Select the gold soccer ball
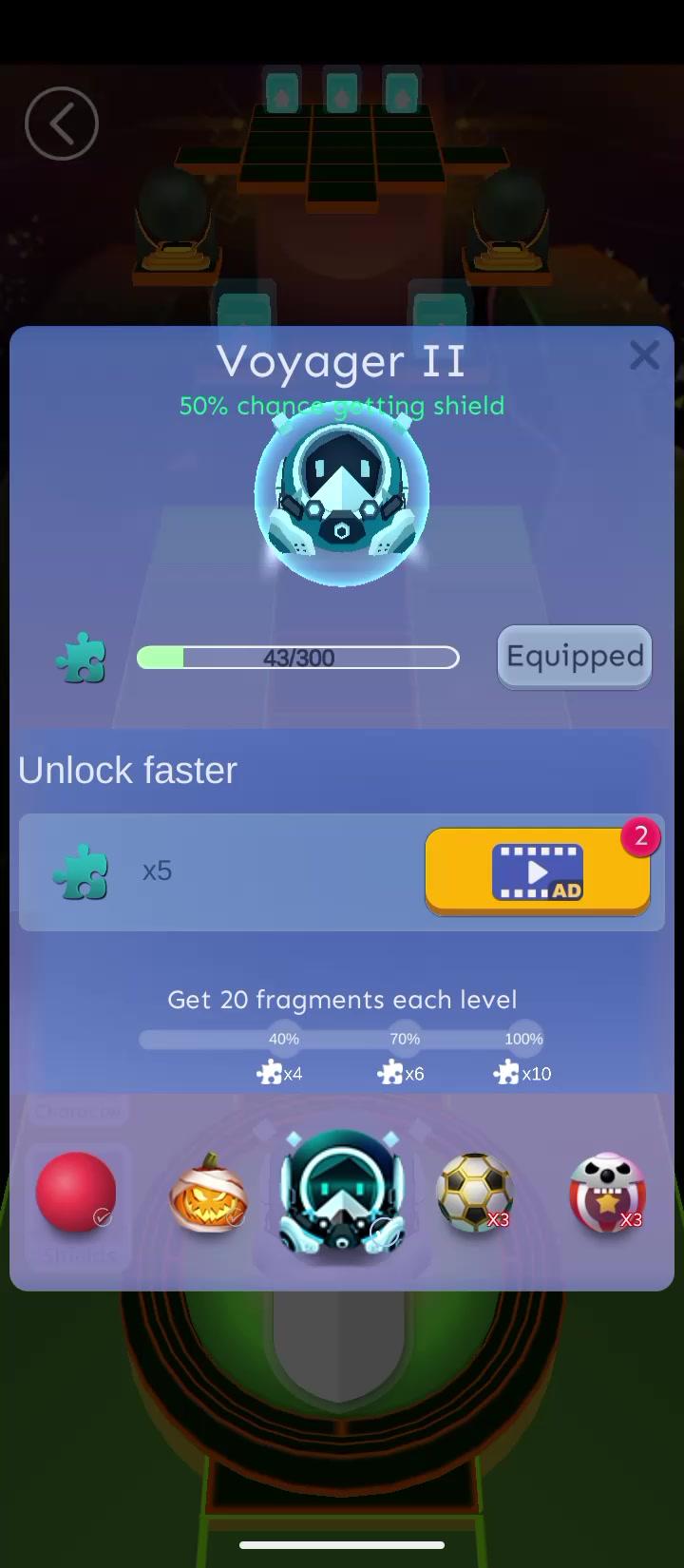Image resolution: width=684 pixels, height=1568 pixels. (x=474, y=1193)
